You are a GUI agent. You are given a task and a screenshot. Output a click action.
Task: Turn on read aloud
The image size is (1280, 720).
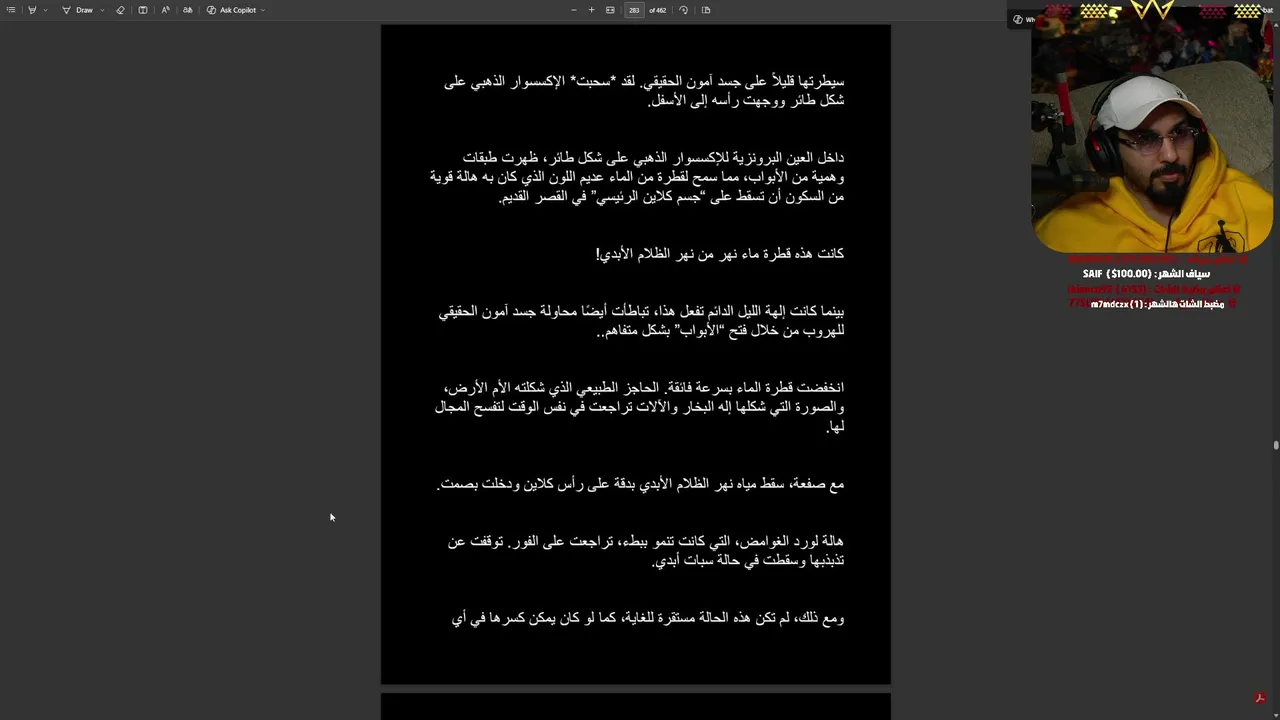point(165,10)
